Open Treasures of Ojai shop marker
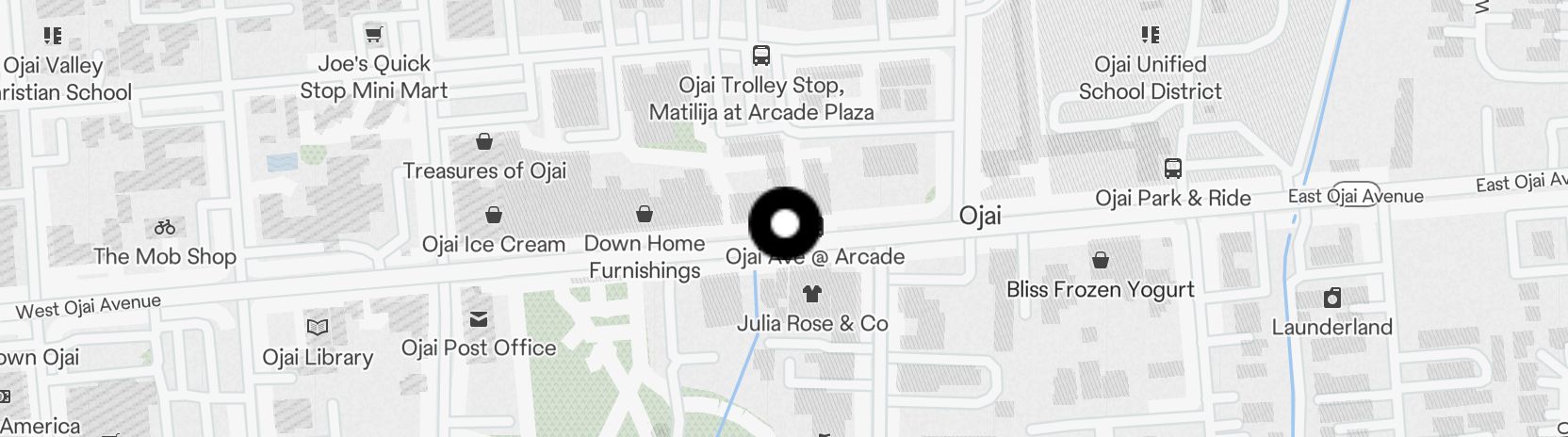 (484, 142)
